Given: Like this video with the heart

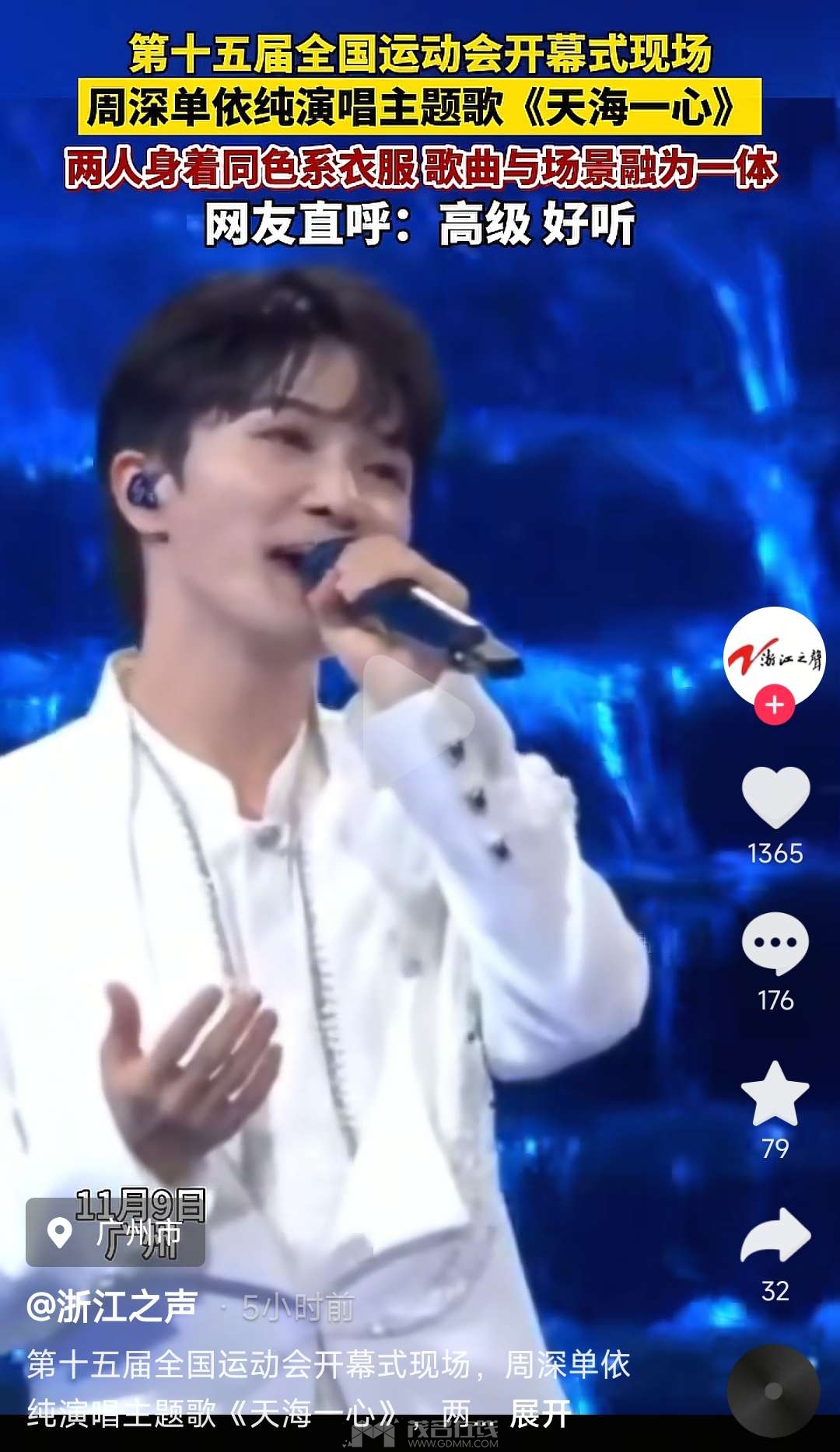Looking at the screenshot, I should coord(775,797).
